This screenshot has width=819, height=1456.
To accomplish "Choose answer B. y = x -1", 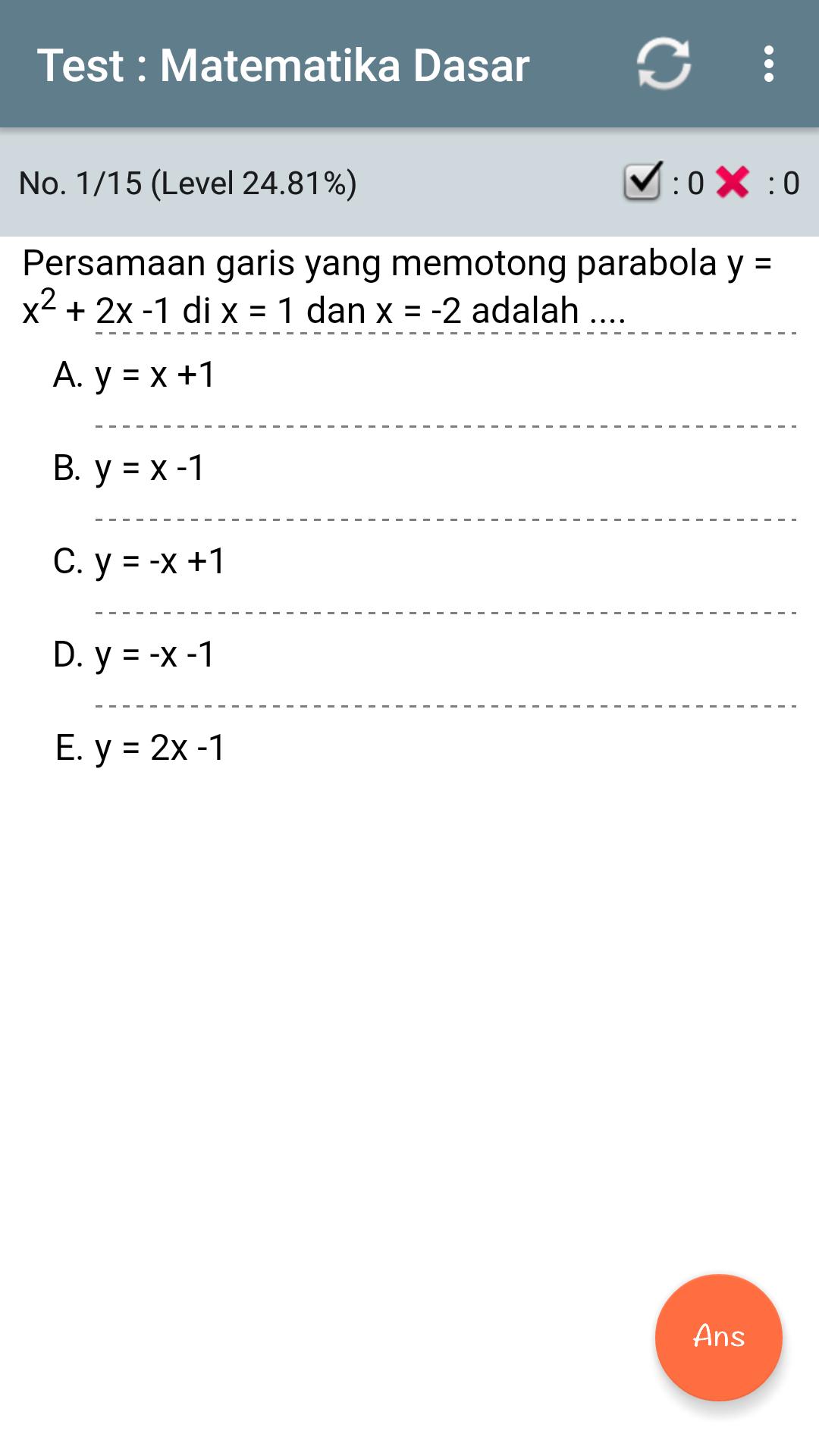I will [130, 468].
